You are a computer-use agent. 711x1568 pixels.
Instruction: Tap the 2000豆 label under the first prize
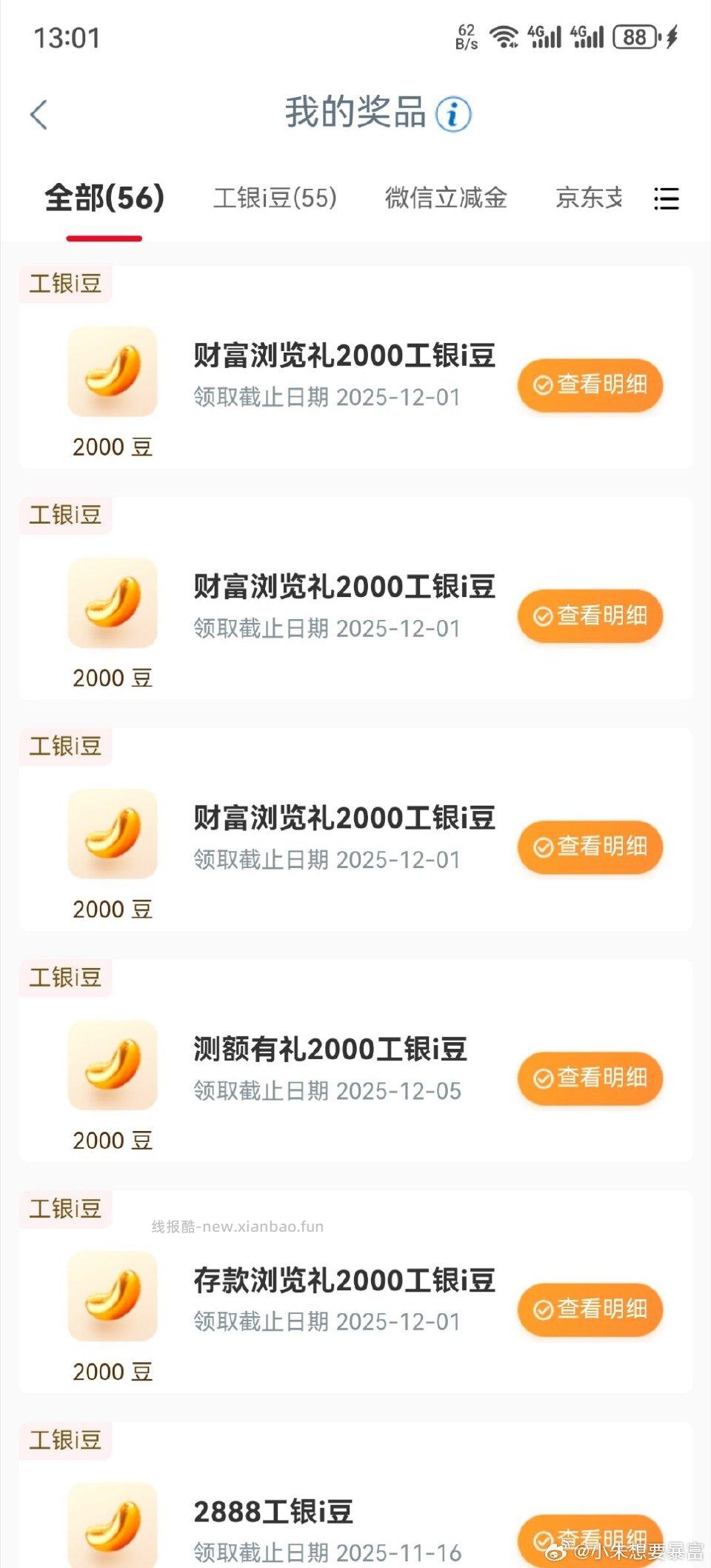coord(112,446)
